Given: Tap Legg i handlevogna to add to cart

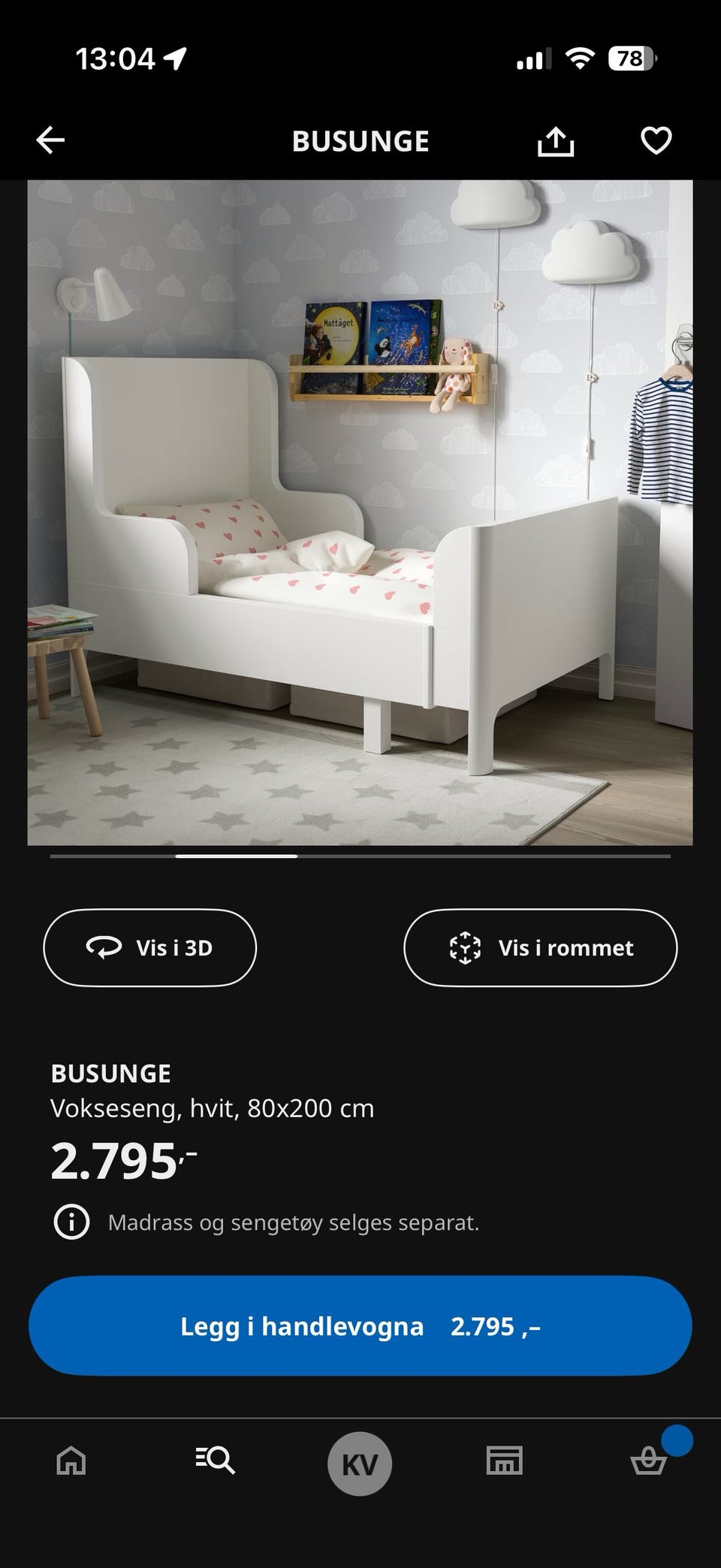Looking at the screenshot, I should coord(360,1327).
